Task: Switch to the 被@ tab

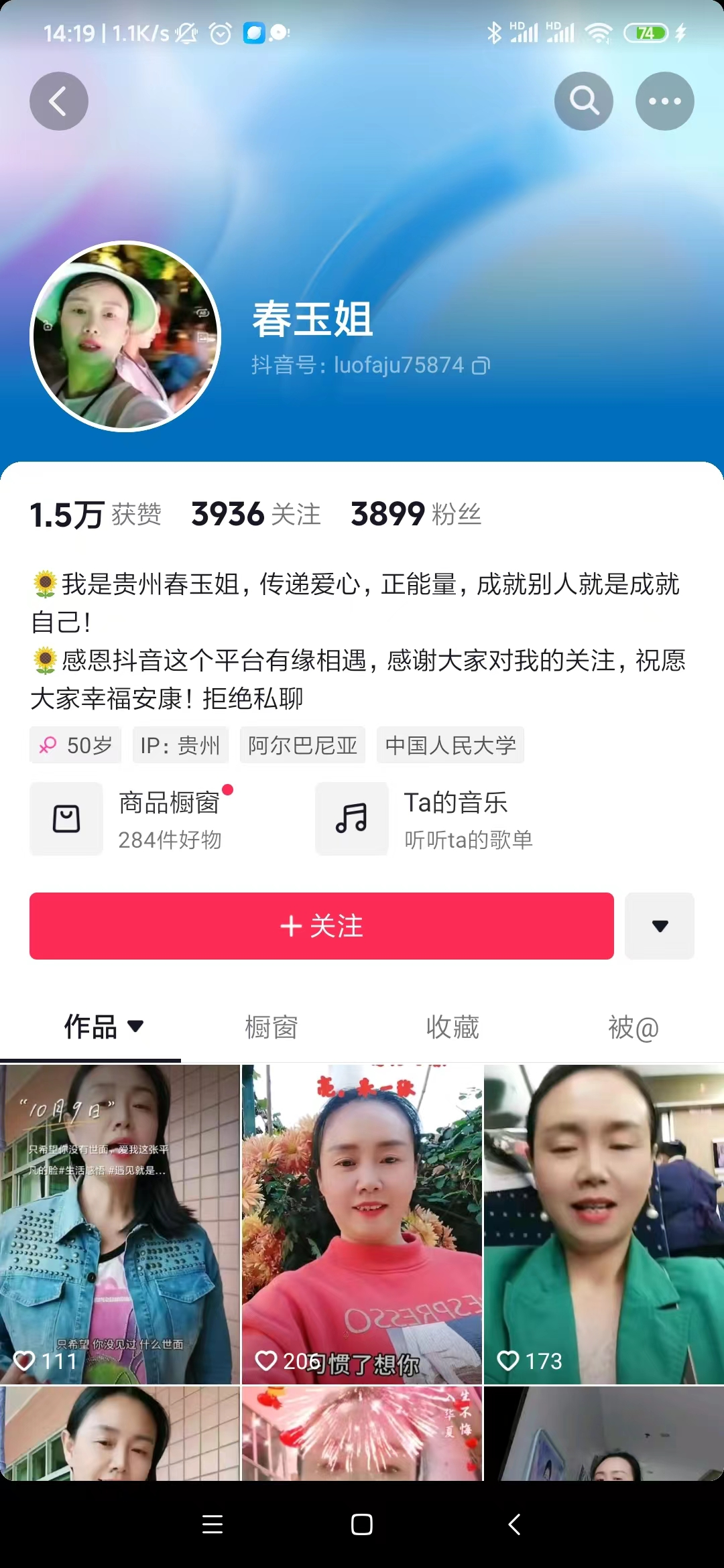Action: [x=633, y=1027]
